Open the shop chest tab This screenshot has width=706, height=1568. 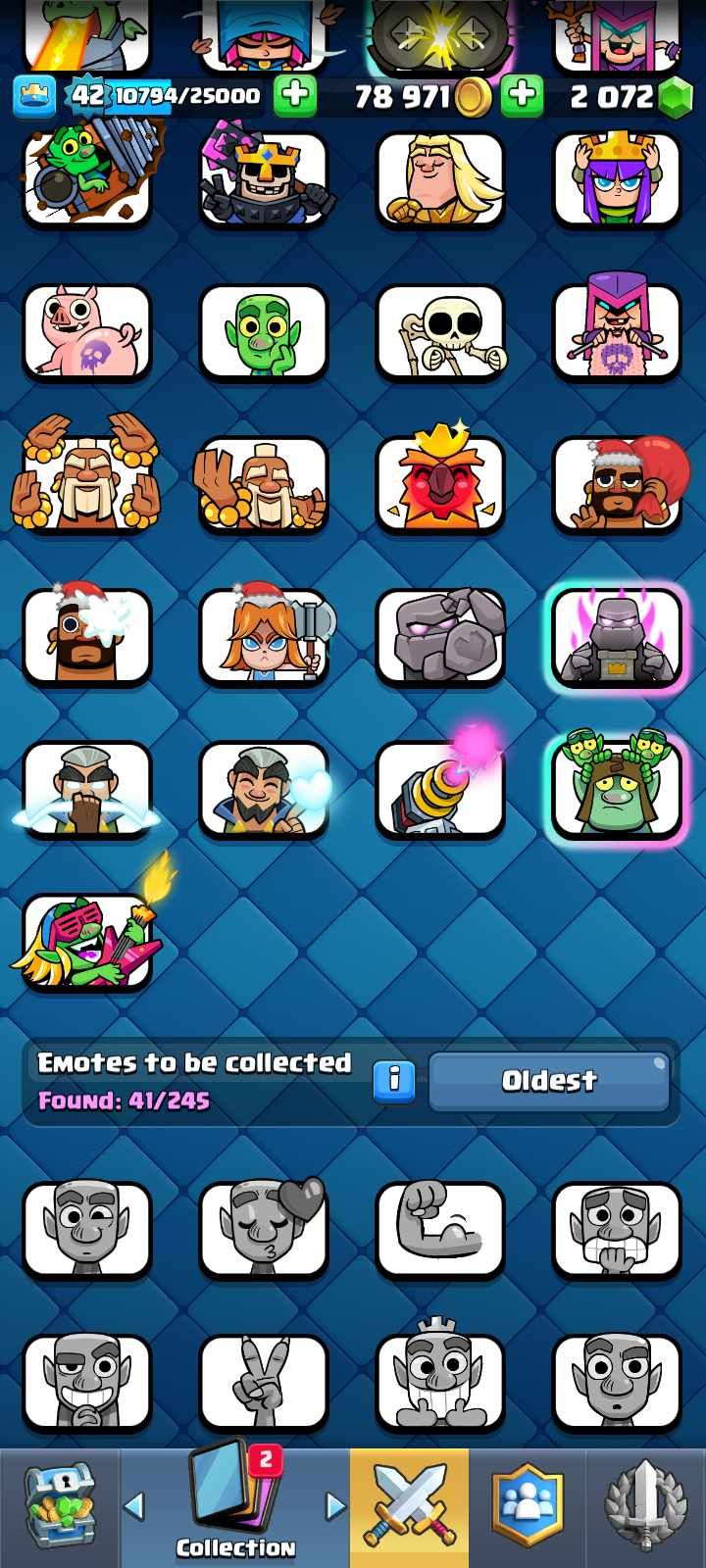pos(59,1507)
